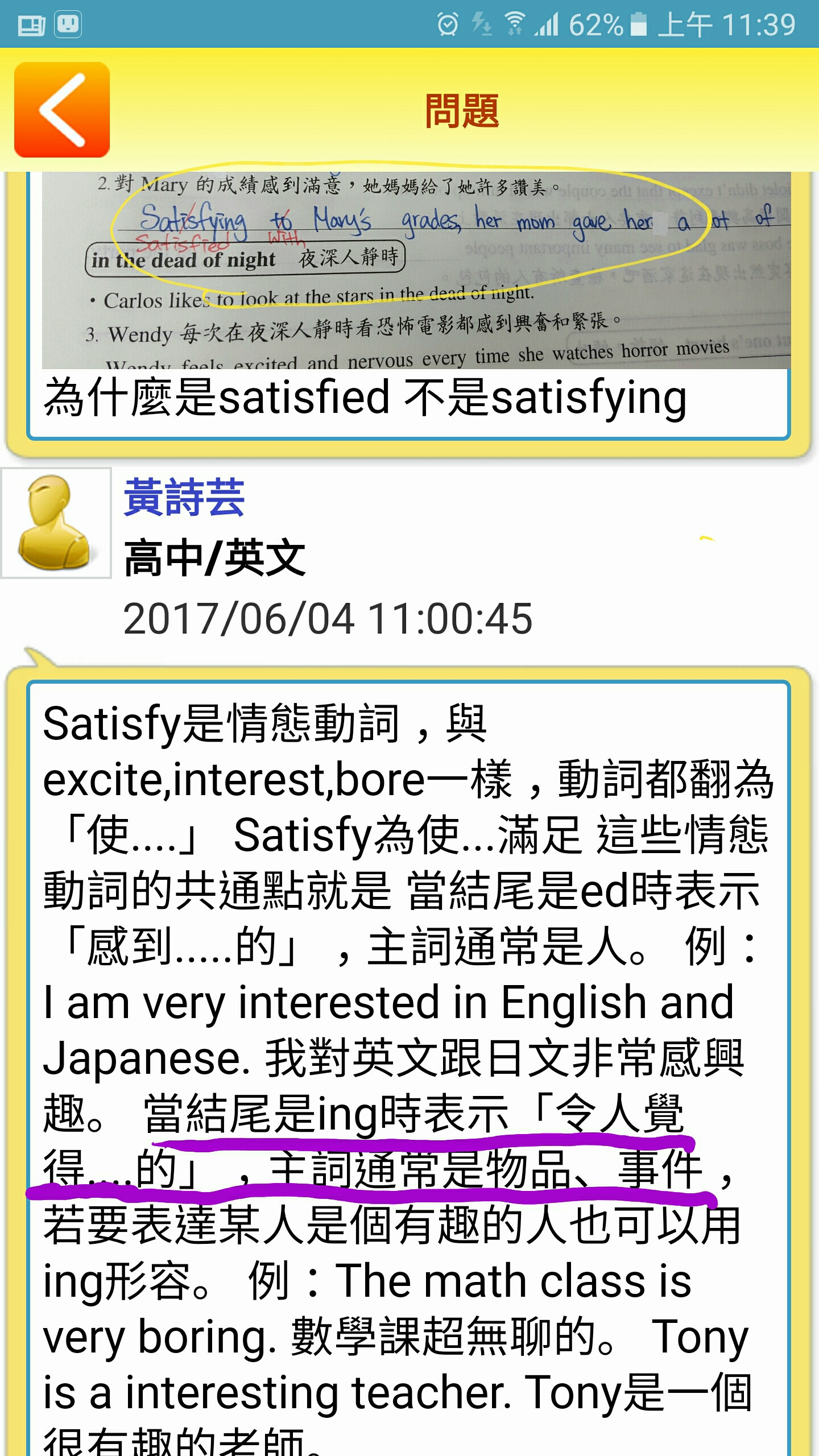Go back with the orange arrow button
Viewport: 819px width, 1456px height.
(62, 110)
